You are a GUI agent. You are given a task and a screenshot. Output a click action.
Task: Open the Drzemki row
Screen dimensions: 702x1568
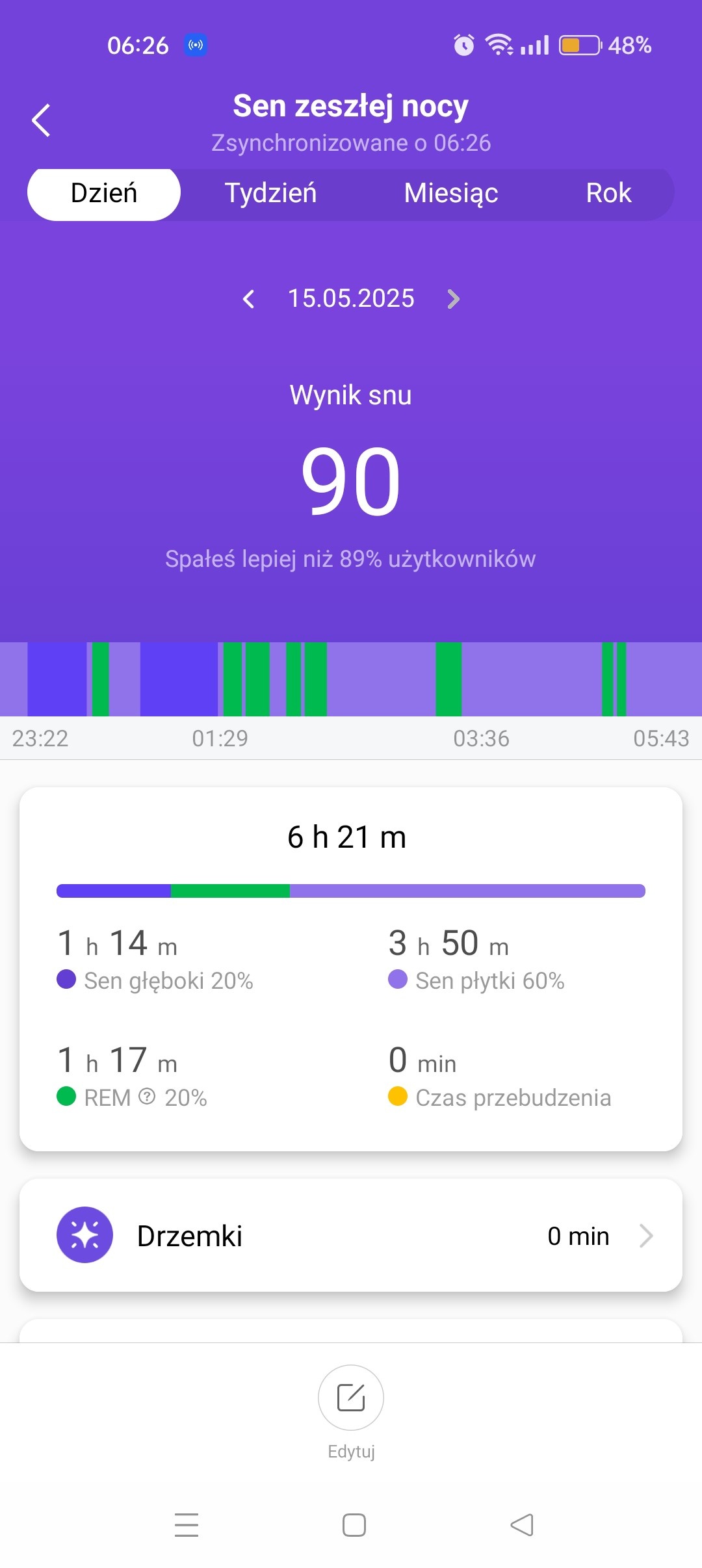(x=351, y=1235)
